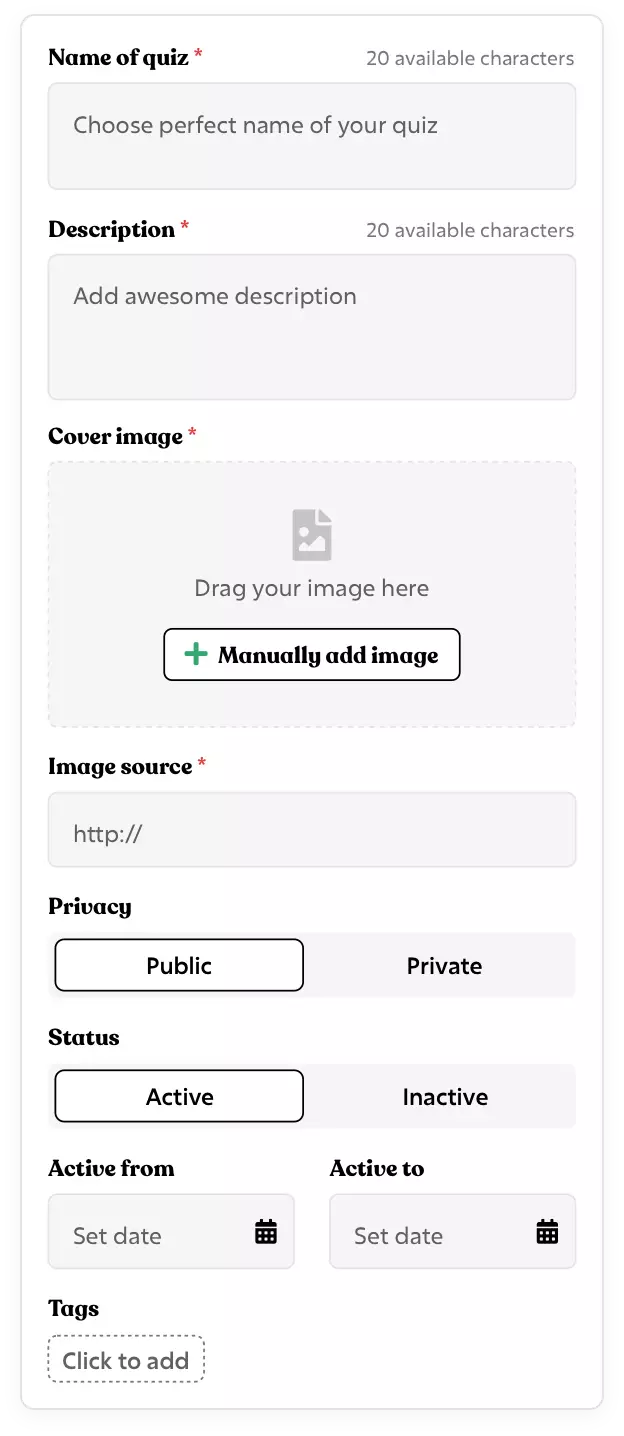Tap Manually add image button
Image resolution: width=624 pixels, height=1436 pixels.
click(311, 655)
